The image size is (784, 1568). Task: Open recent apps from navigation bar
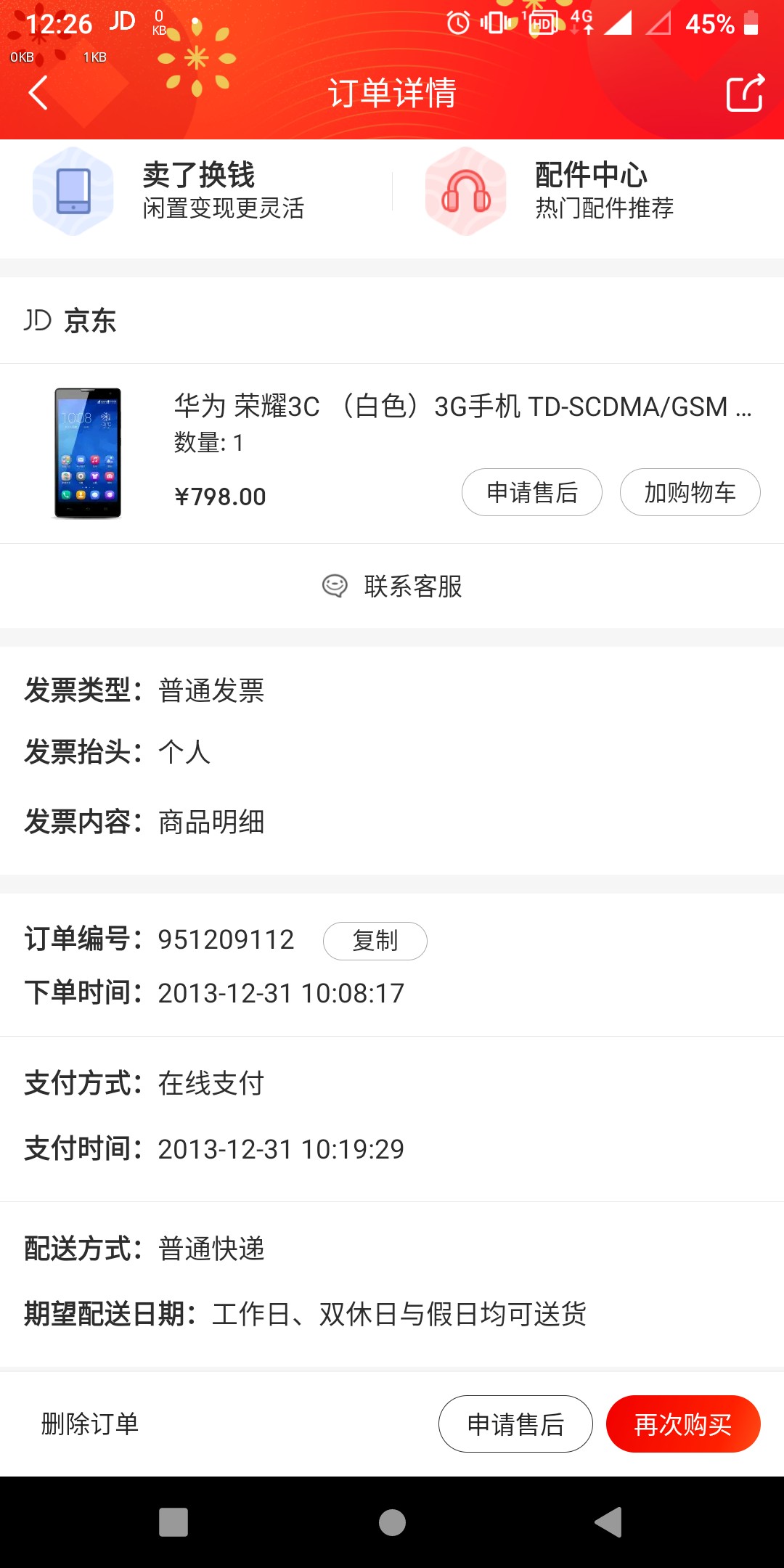coord(173,1522)
